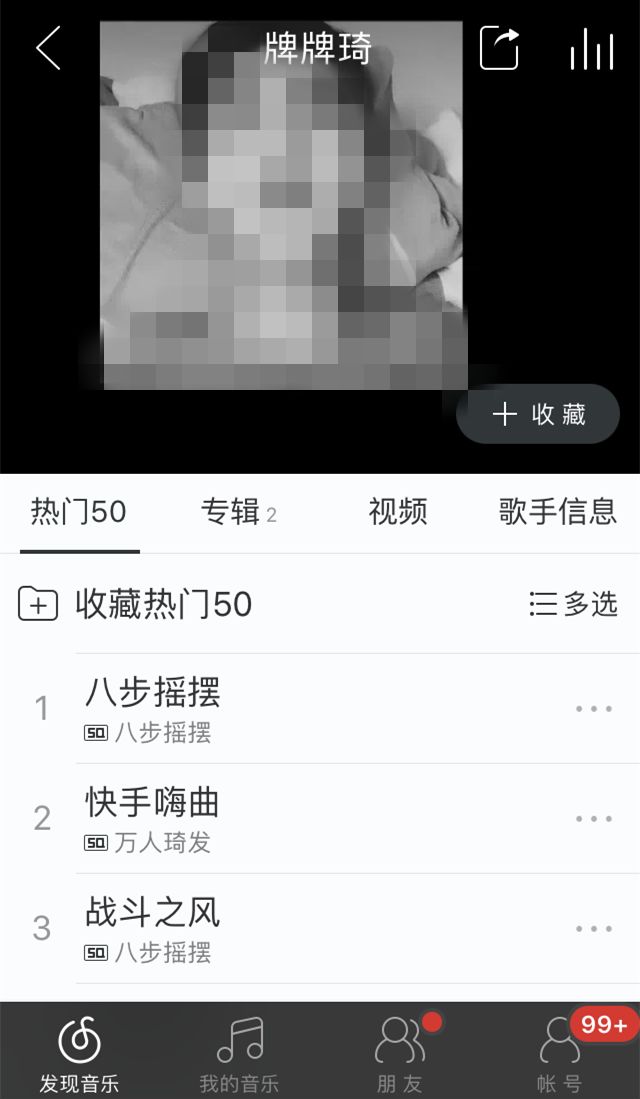
Task: Open the 我的音乐 tab
Action: pos(239,1052)
